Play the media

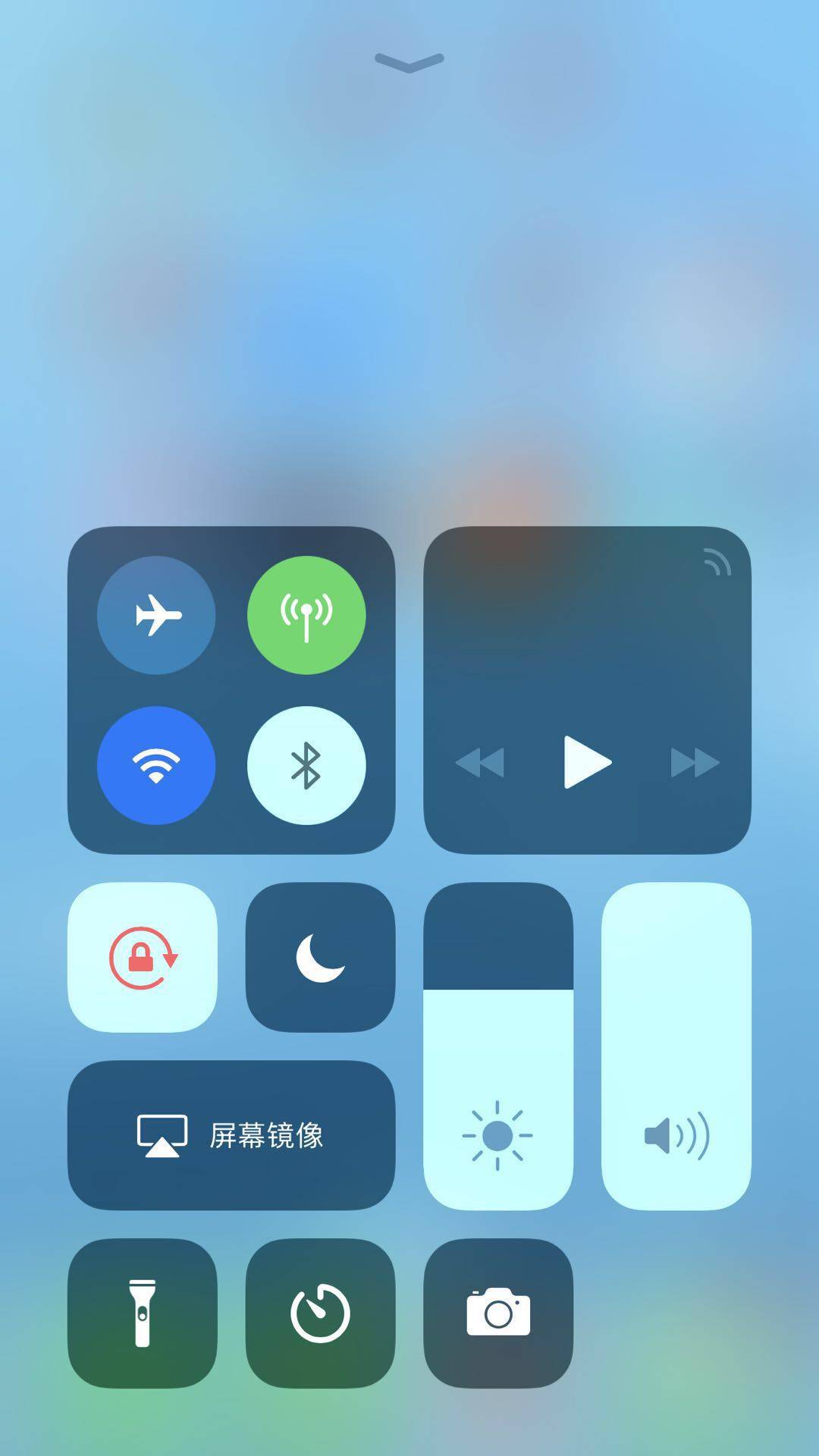[x=587, y=762]
